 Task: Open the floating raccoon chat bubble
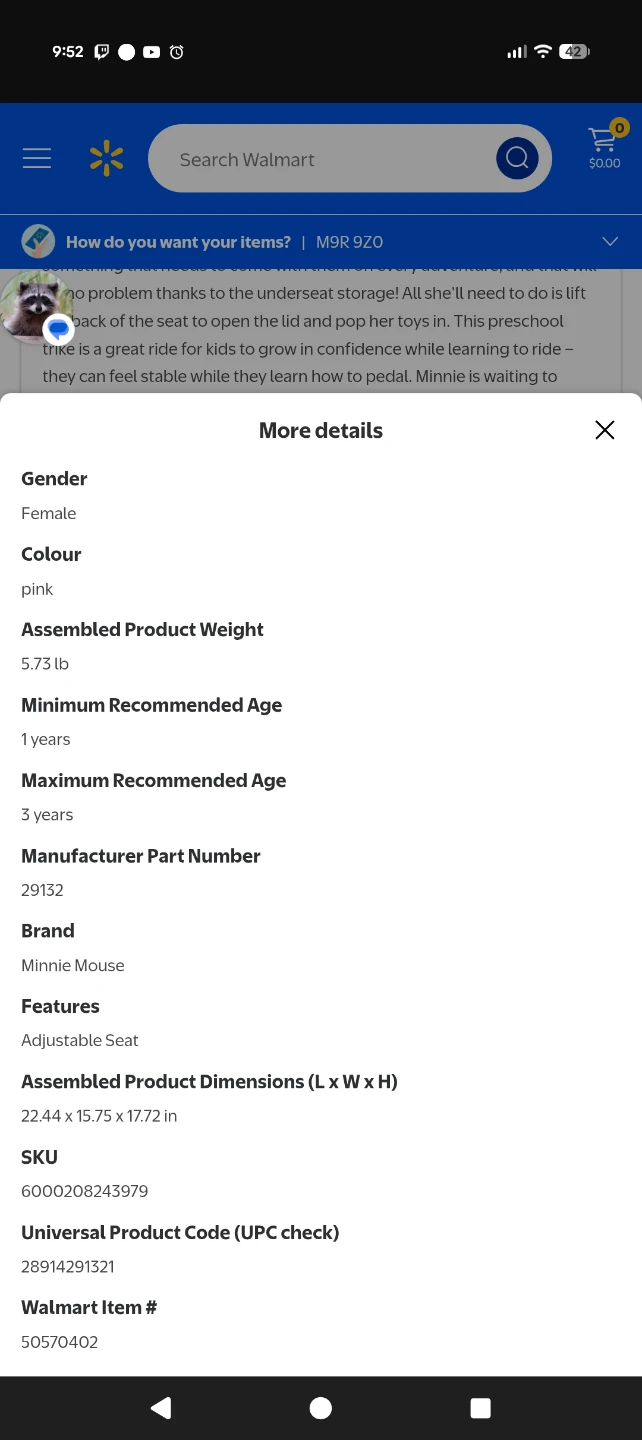[36, 306]
